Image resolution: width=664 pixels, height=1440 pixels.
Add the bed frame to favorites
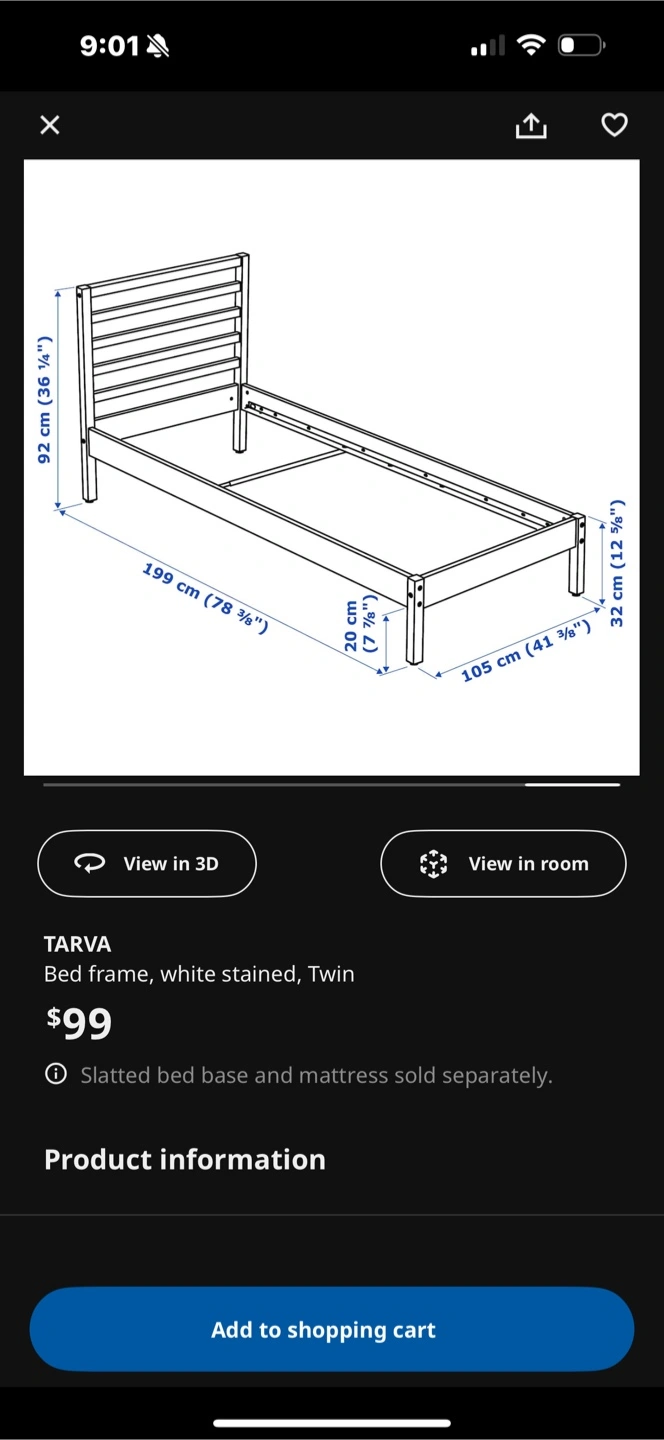pyautogui.click(x=614, y=125)
